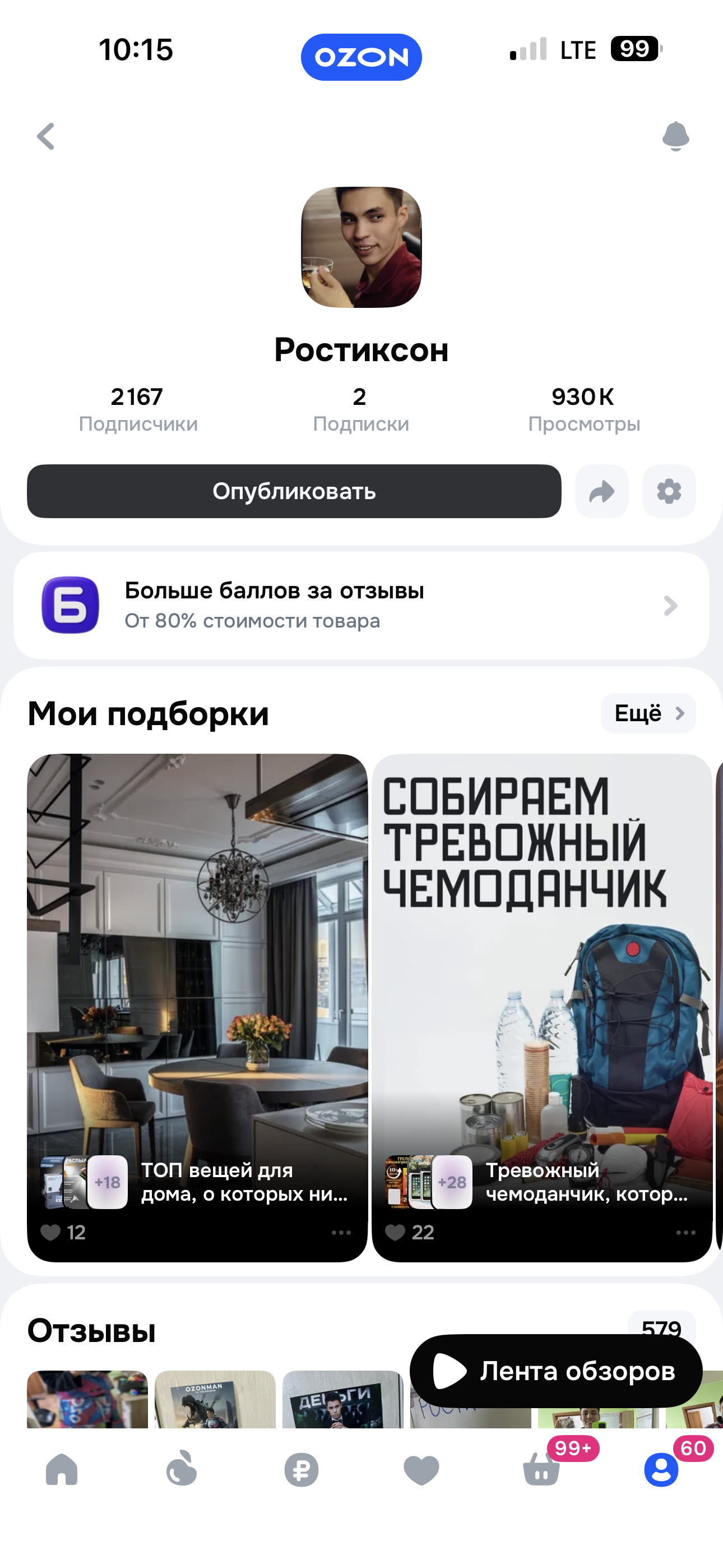Open the Fresh groceries tab
This screenshot has height=1568, width=723.
click(x=182, y=1470)
